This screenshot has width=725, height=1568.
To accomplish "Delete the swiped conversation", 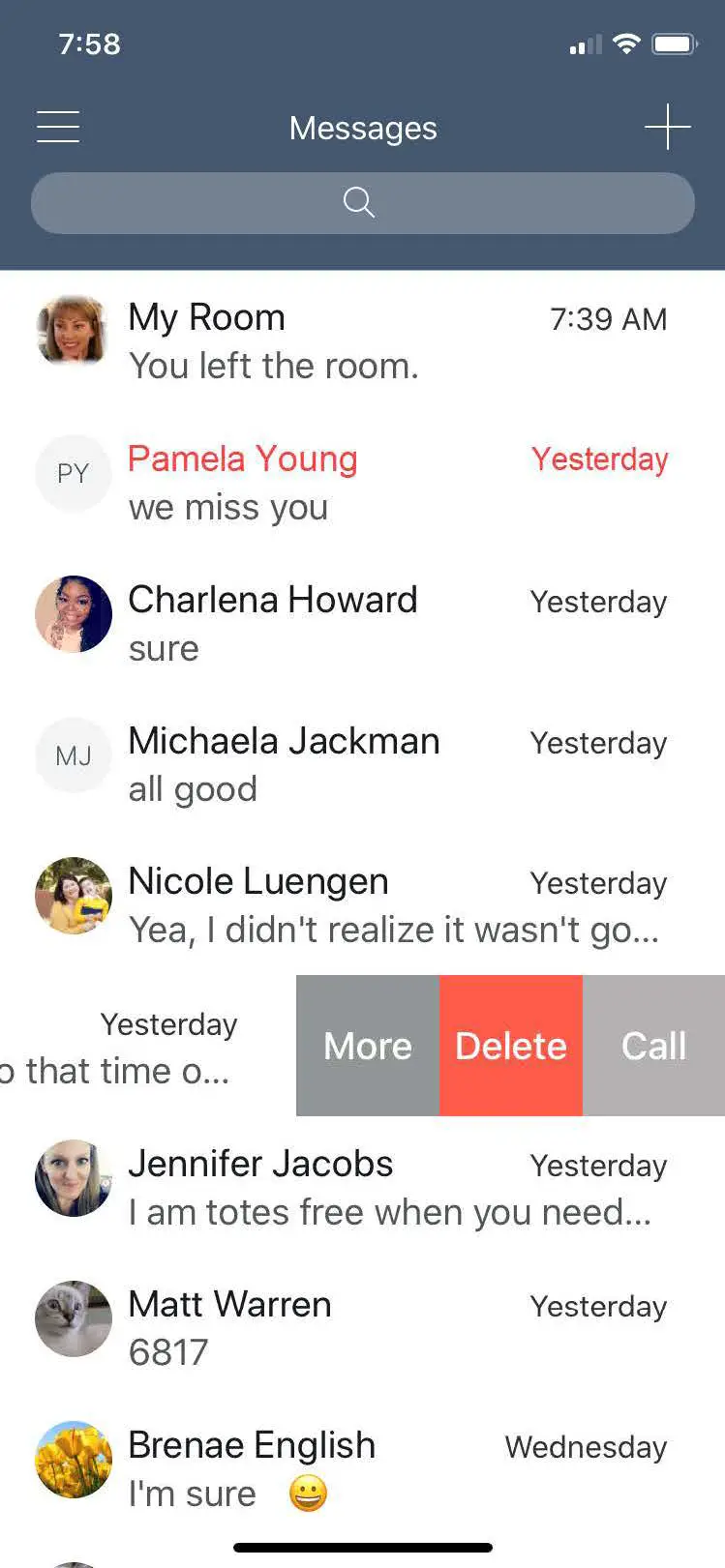I will pyautogui.click(x=511, y=1046).
